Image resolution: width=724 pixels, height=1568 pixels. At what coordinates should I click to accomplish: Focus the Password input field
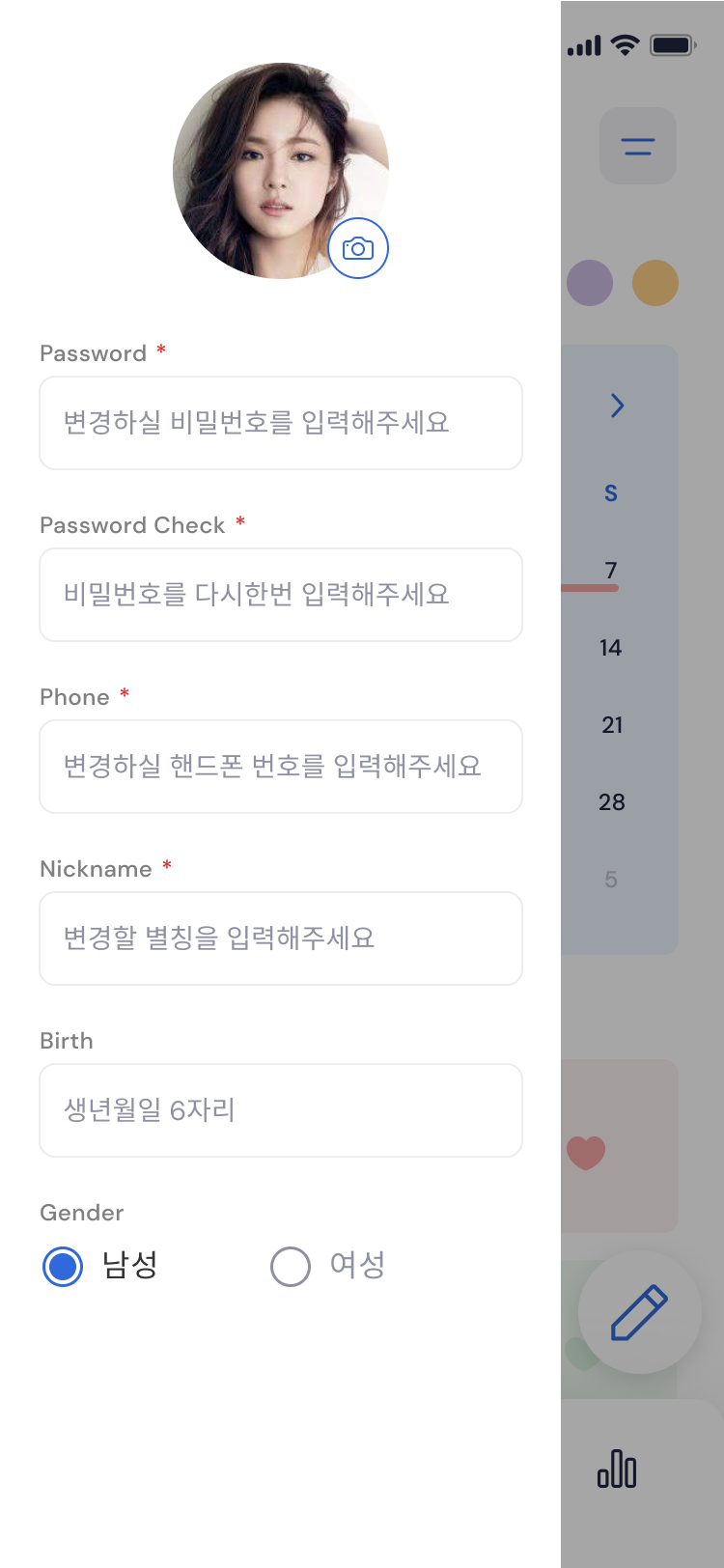click(281, 423)
